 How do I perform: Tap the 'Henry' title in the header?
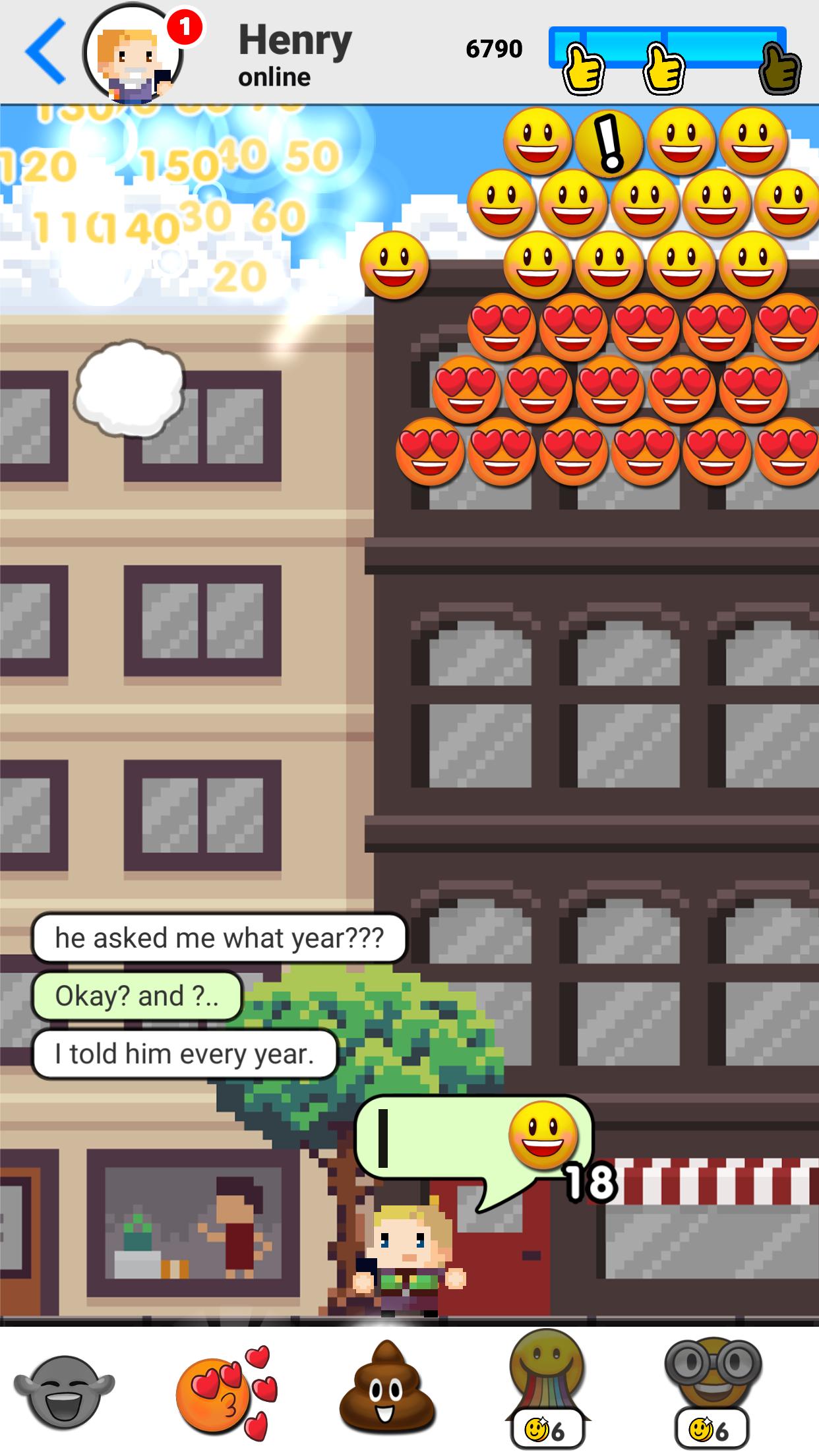tap(295, 41)
